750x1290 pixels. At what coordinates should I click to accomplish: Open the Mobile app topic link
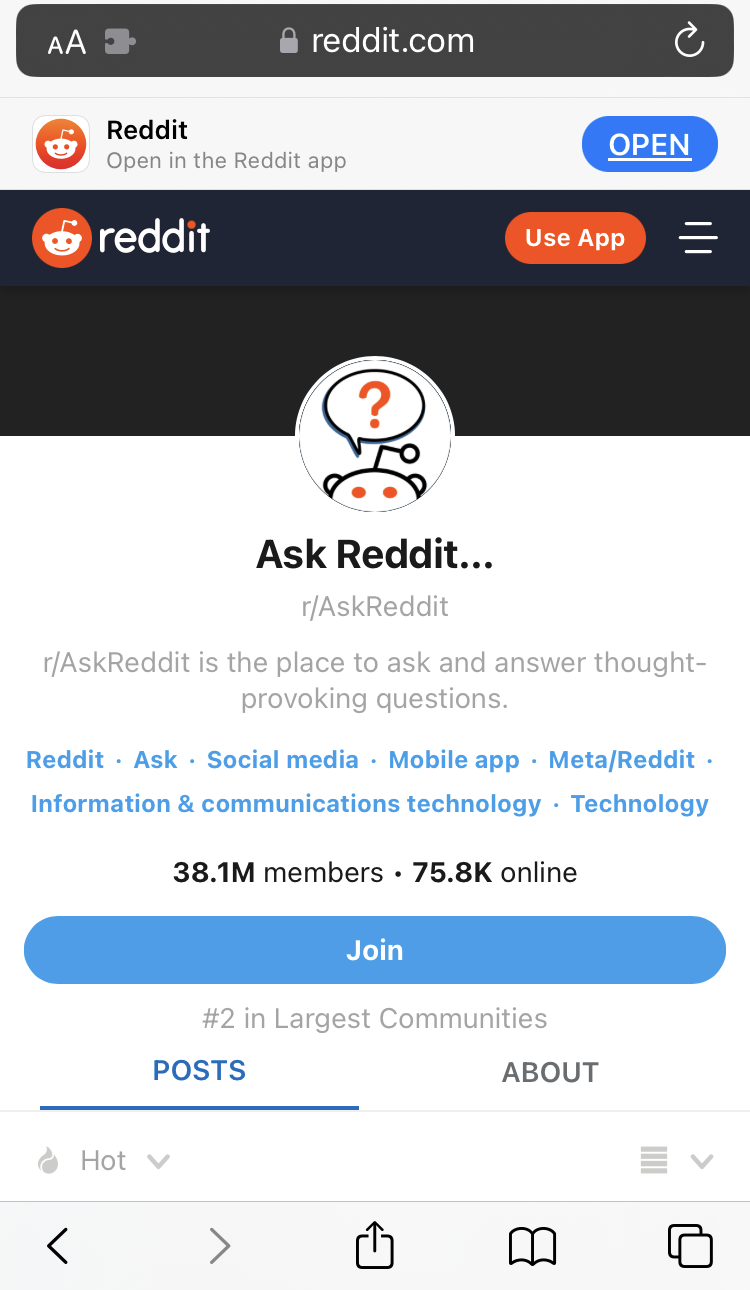point(454,760)
